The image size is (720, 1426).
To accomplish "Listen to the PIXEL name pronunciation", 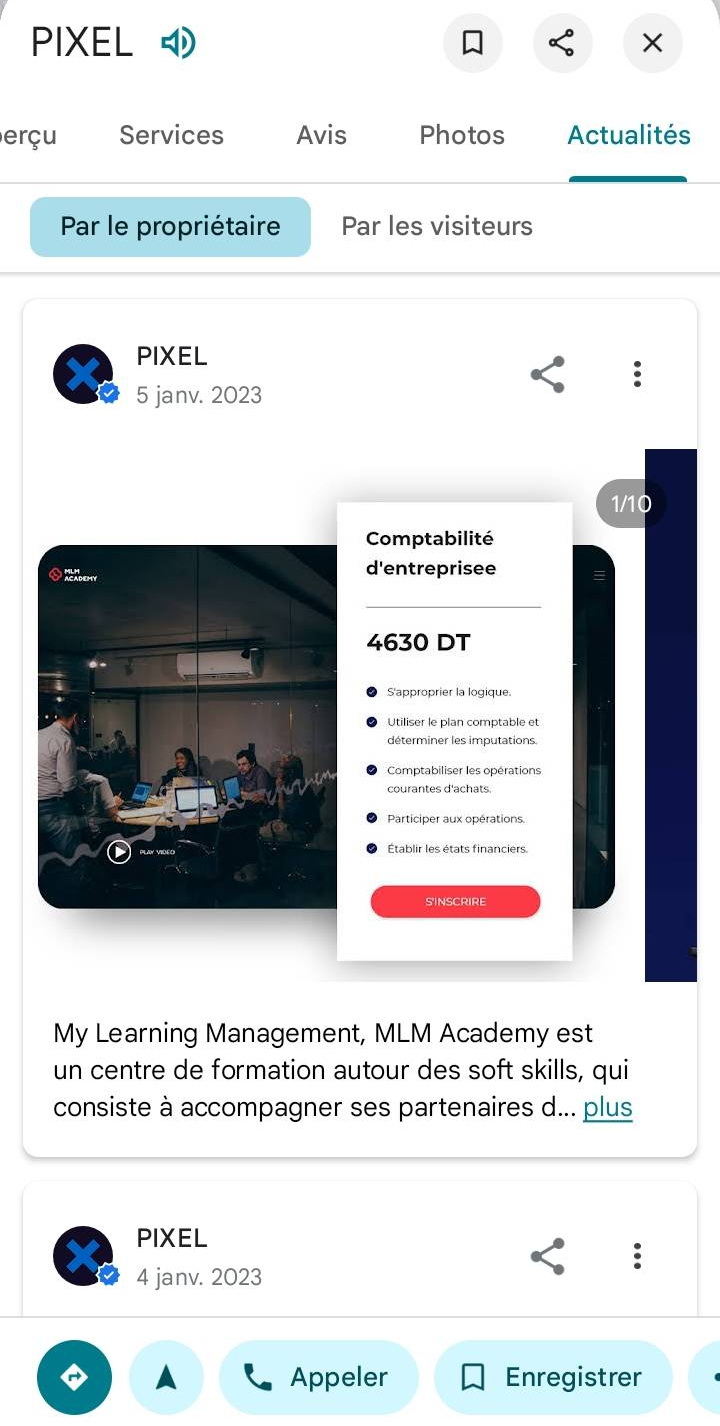I will (x=178, y=43).
